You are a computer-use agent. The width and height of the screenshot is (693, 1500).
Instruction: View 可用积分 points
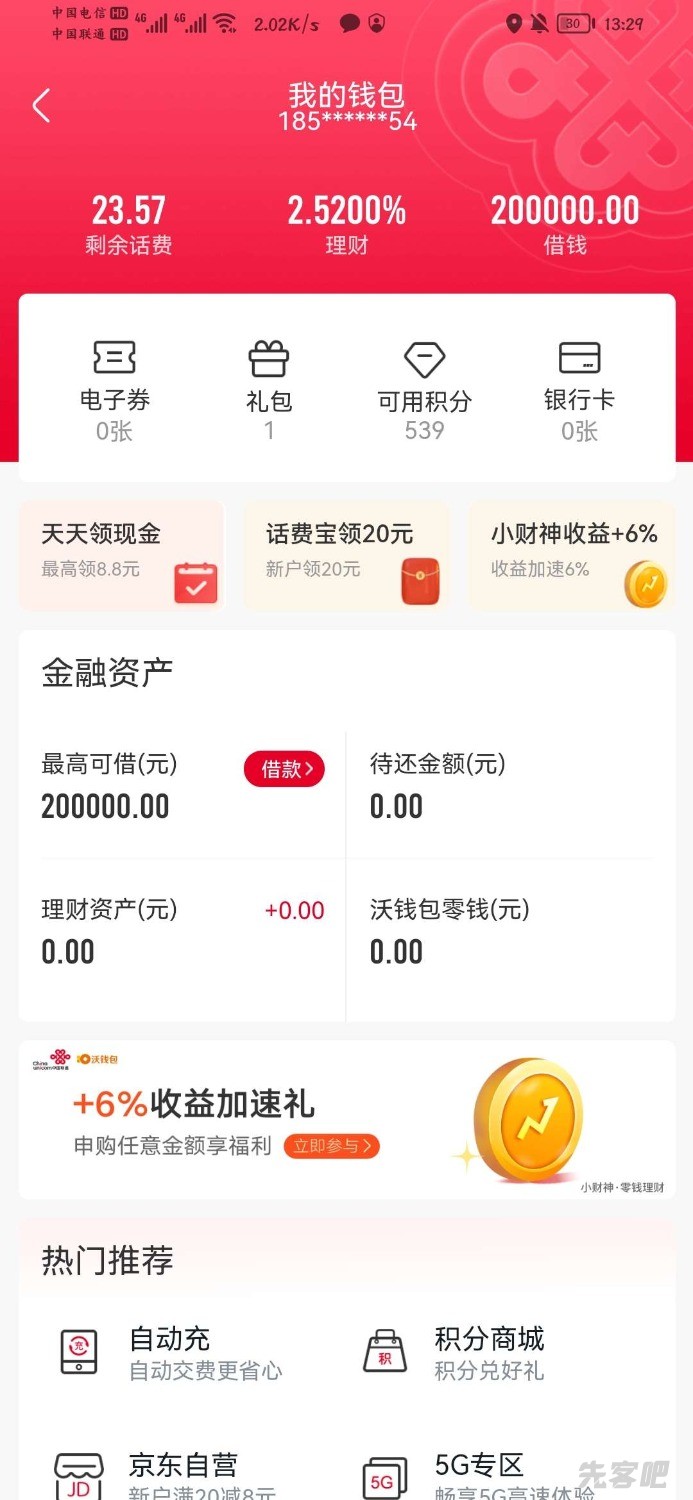[x=424, y=391]
